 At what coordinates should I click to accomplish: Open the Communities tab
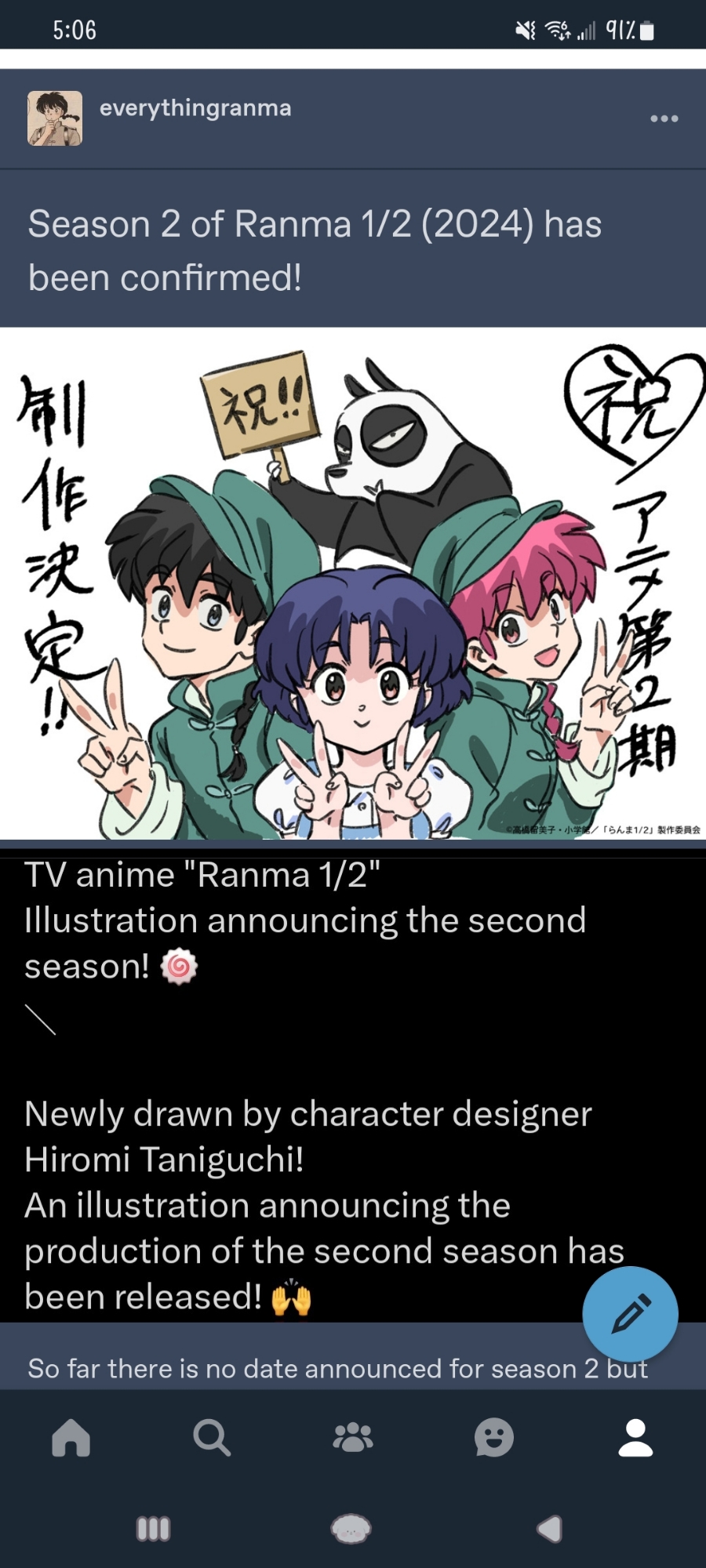353,1438
